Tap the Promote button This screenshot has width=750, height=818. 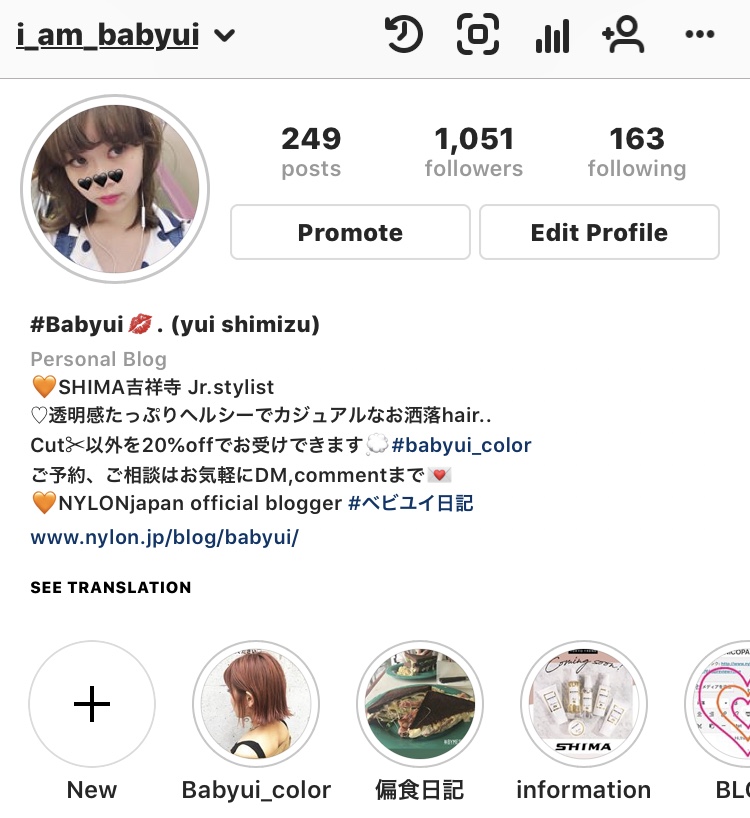[x=350, y=232]
